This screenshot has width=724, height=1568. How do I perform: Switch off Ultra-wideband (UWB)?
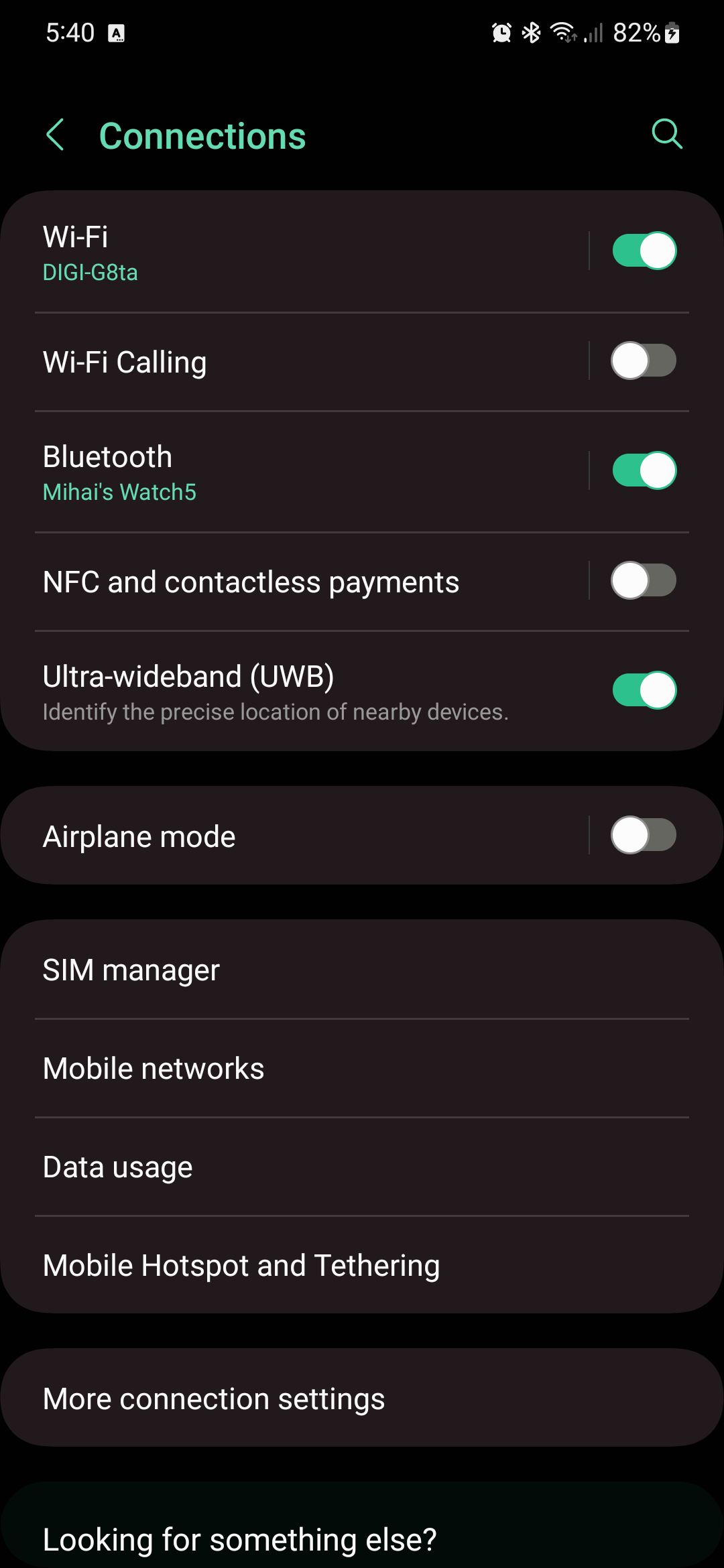coord(644,690)
